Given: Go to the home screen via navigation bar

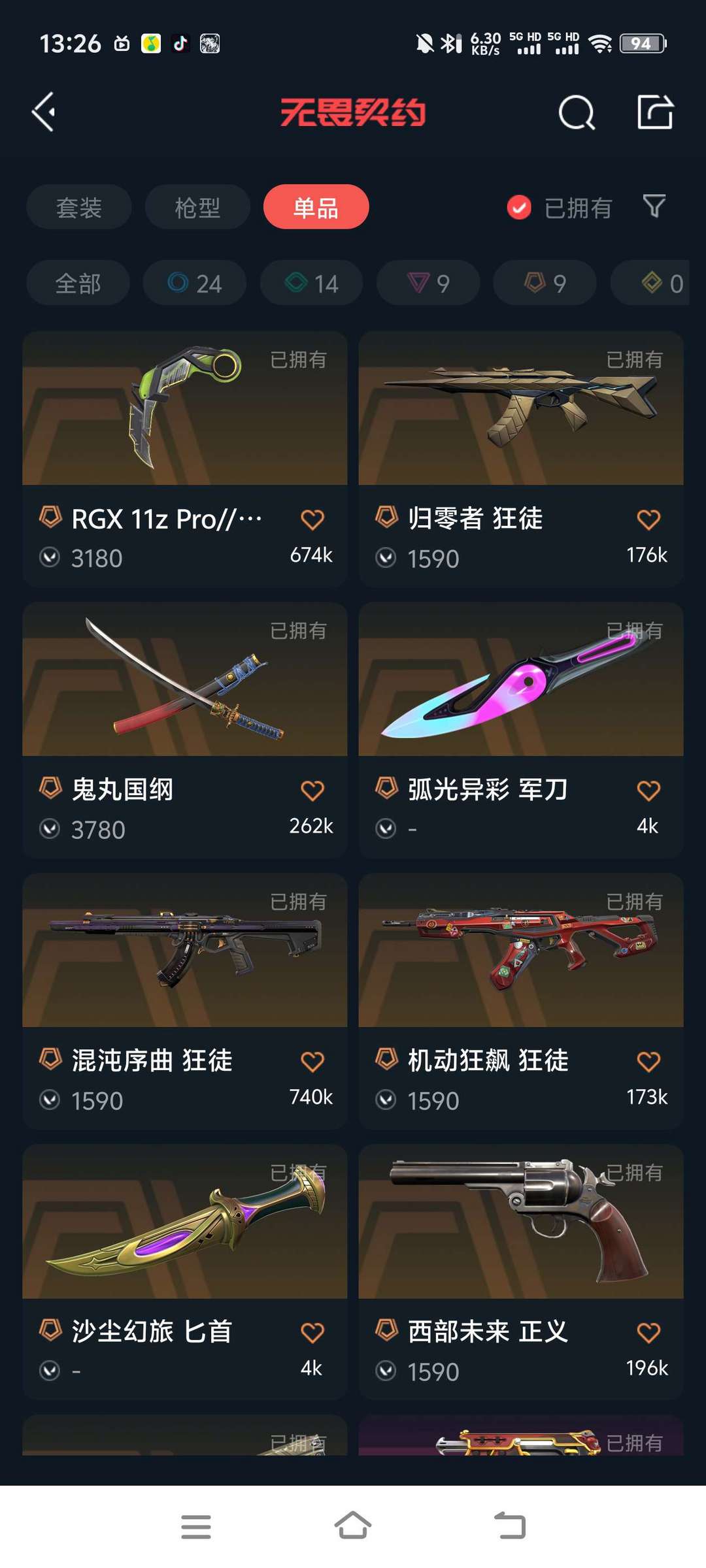Looking at the screenshot, I should 353,1526.
